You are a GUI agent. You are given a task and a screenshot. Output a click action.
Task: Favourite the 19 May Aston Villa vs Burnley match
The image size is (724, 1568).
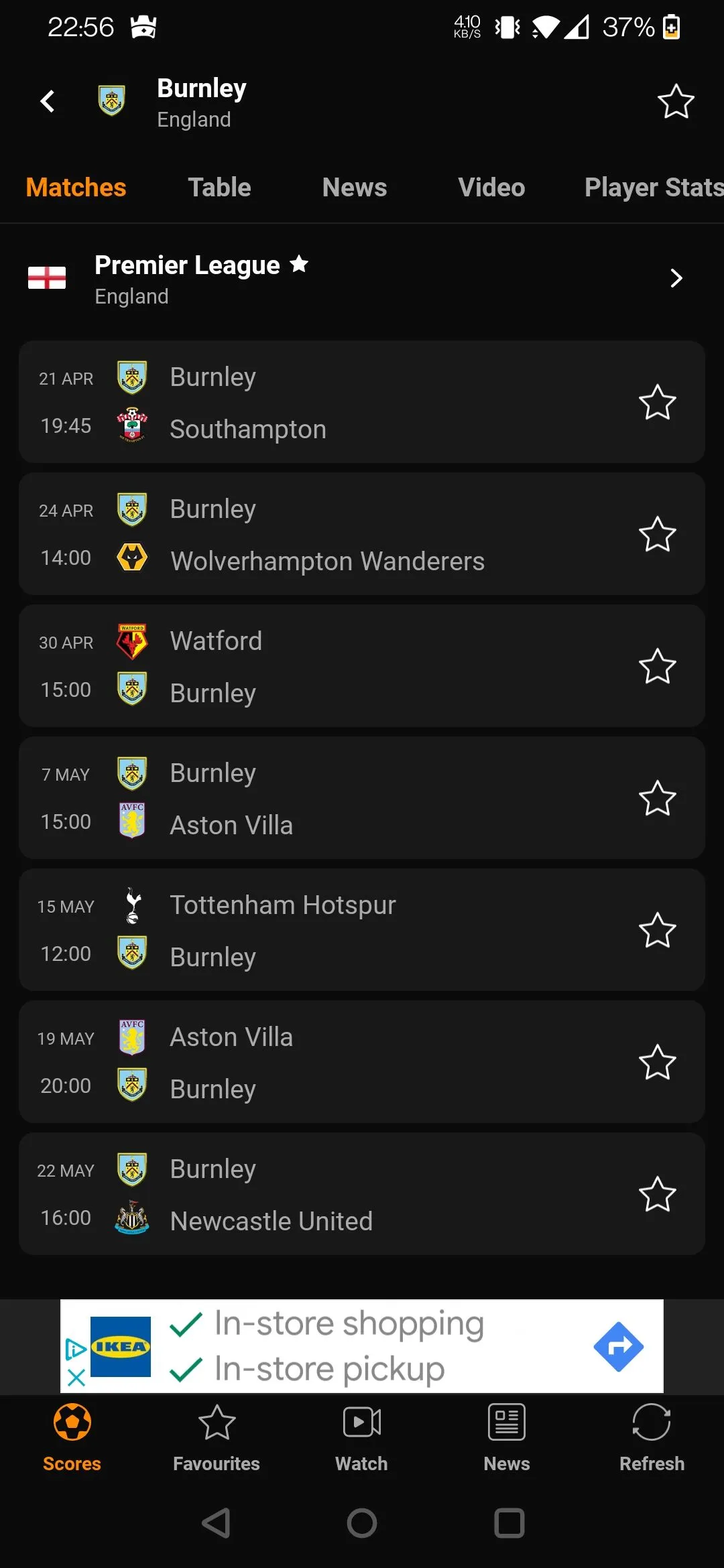[657, 1062]
